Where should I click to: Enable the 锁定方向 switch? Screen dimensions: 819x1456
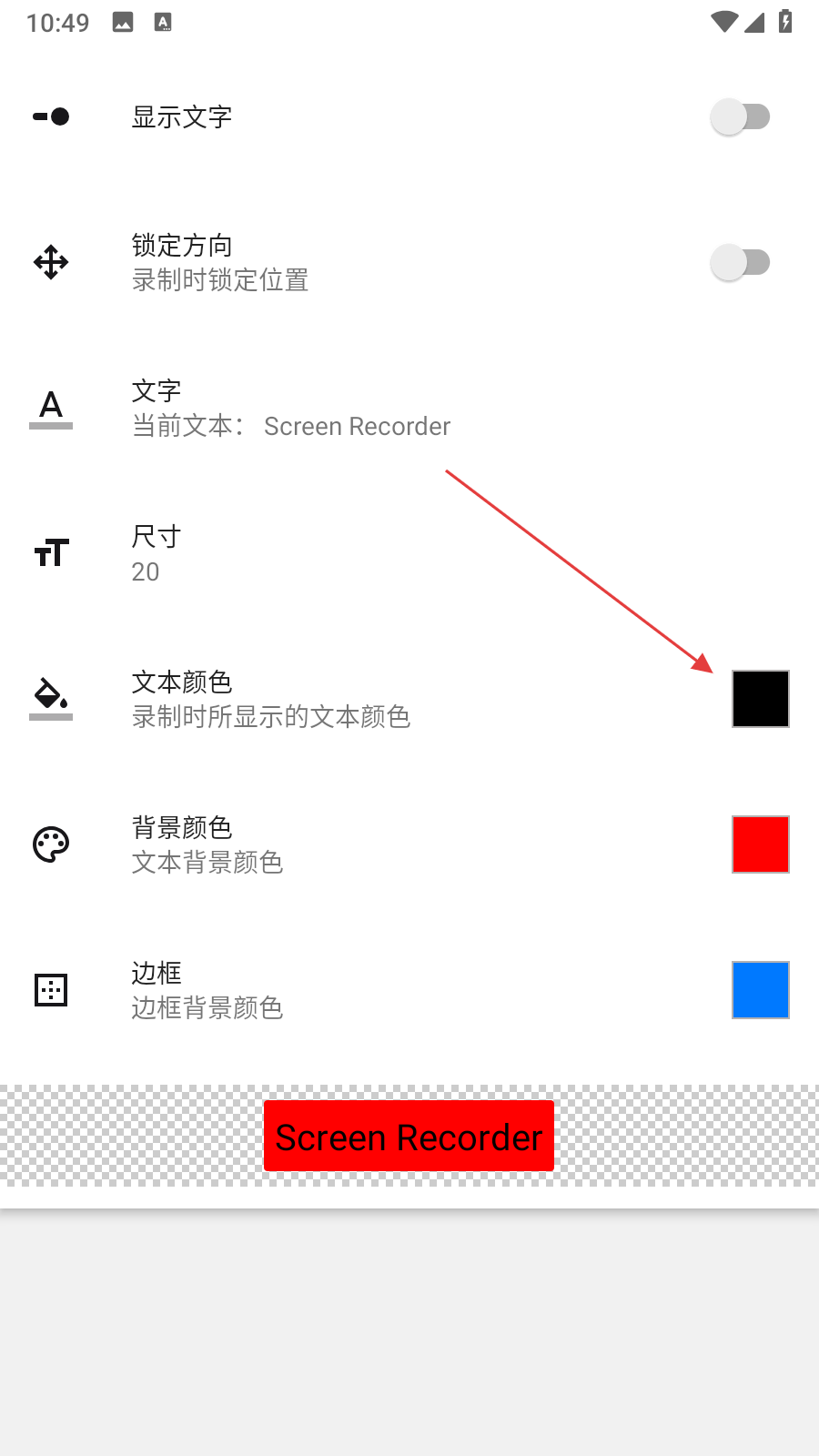[741, 262]
